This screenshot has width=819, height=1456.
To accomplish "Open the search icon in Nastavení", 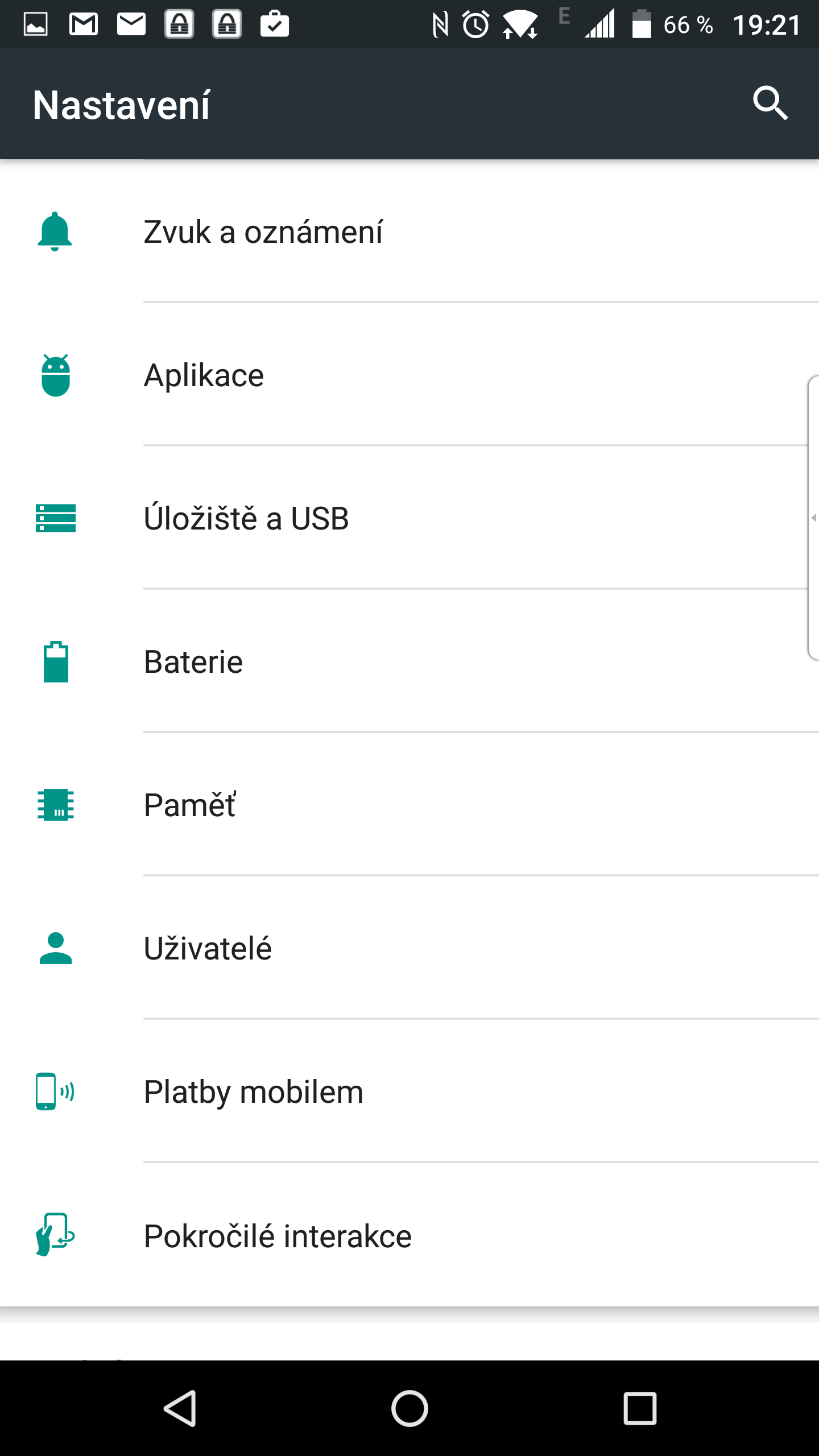I will [771, 104].
